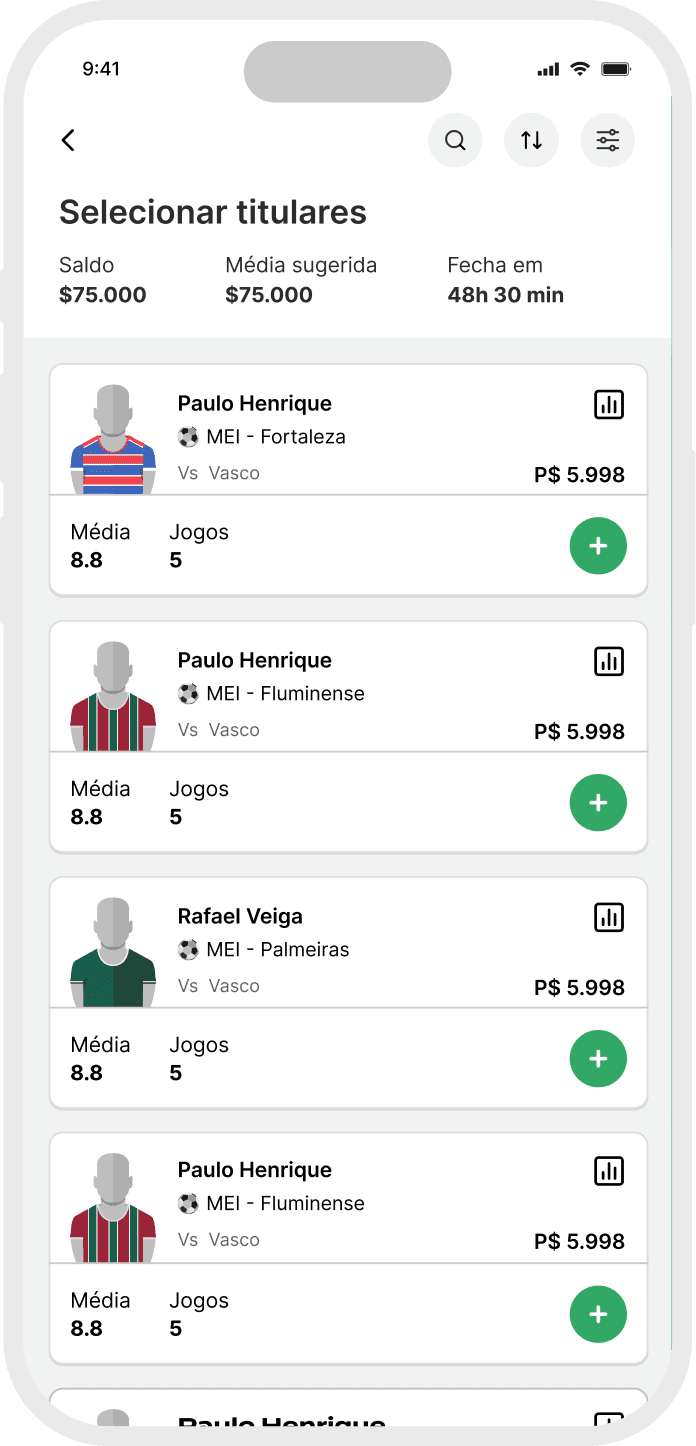View stats chart for Paulo Henrique of Fortaleza
Screen dimensions: 696x1446
click(x=609, y=404)
